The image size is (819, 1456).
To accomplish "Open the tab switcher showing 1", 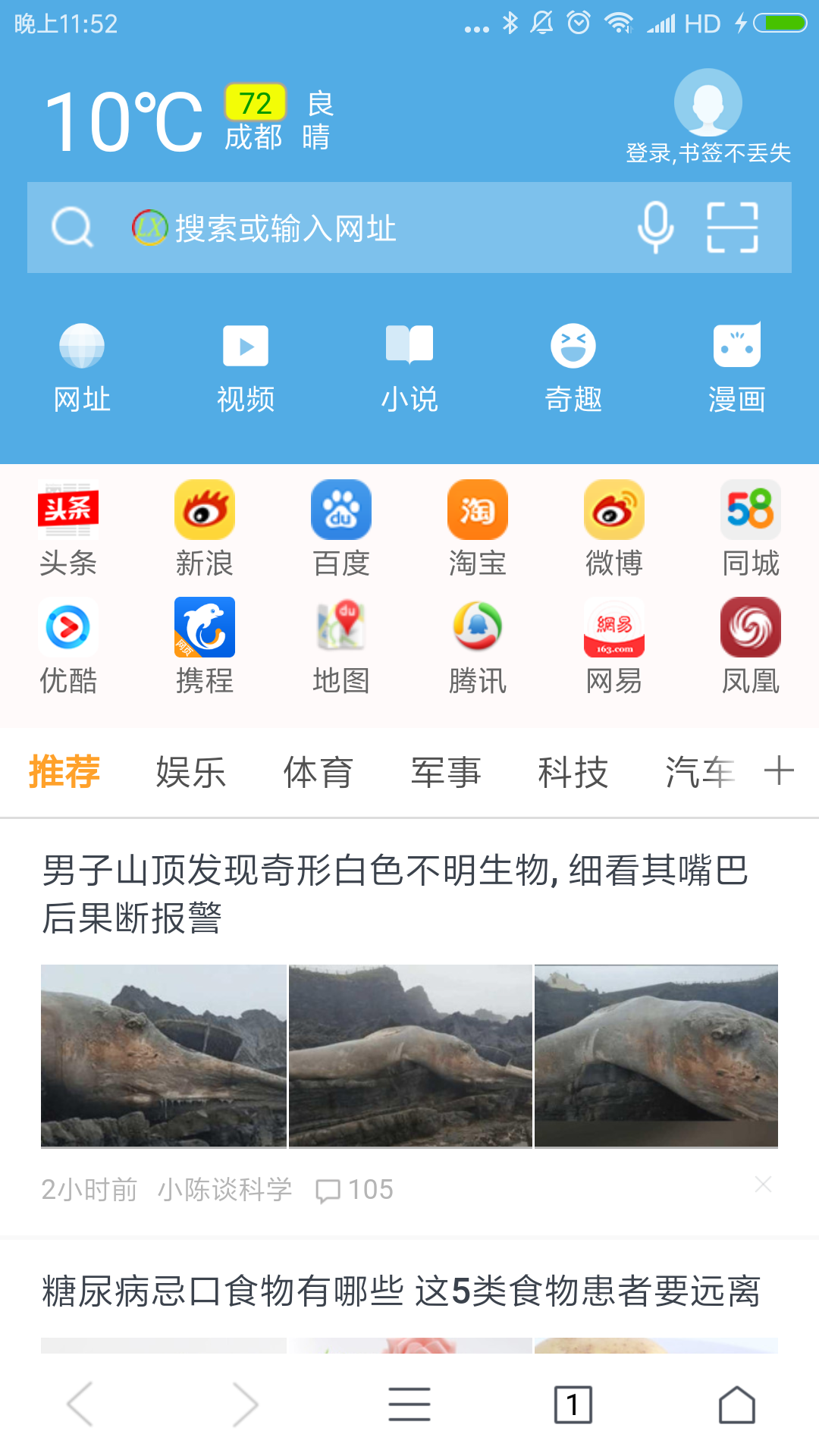I will point(573,1404).
